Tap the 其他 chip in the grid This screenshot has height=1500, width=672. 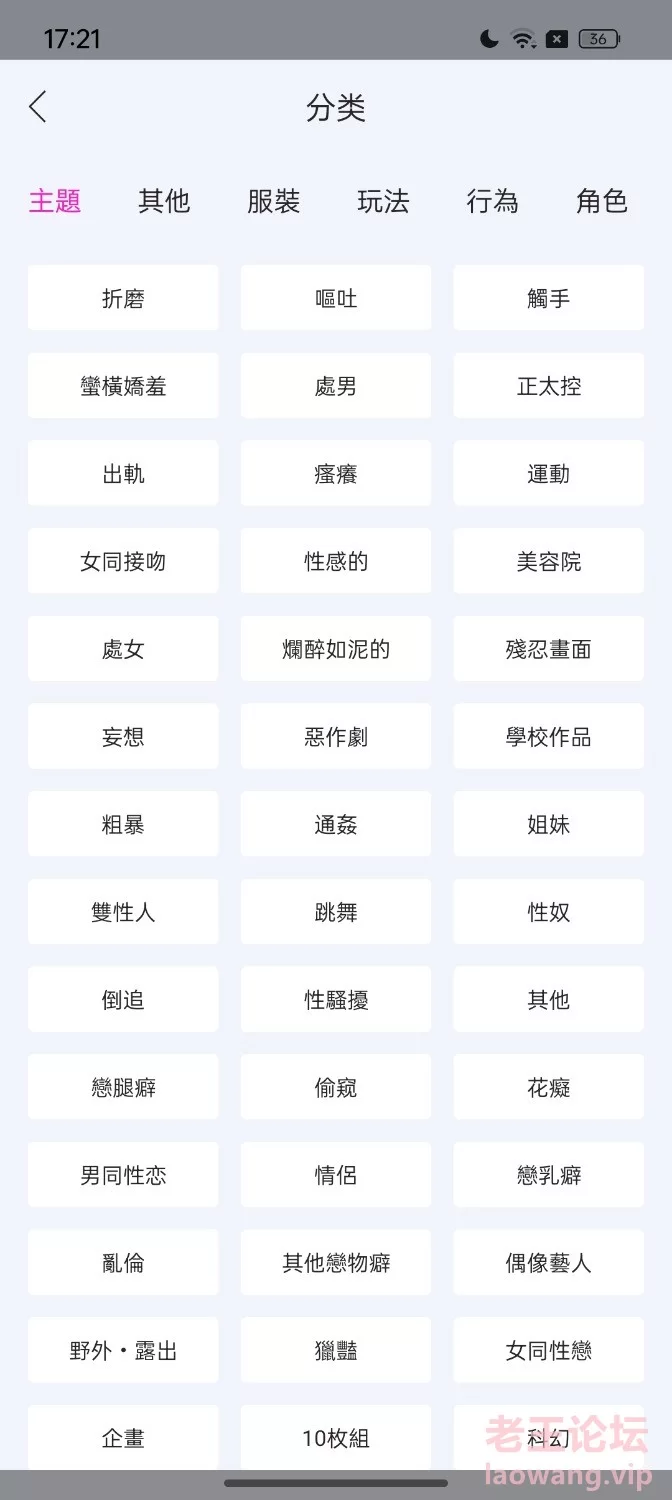549,1000
